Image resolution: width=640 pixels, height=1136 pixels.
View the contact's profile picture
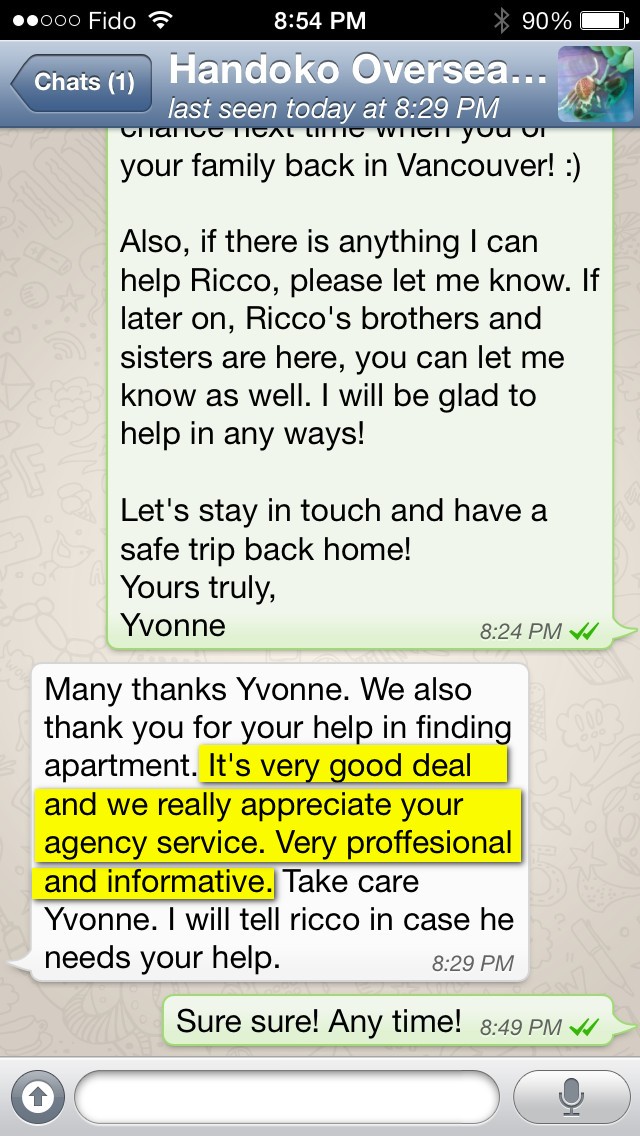[x=595, y=83]
